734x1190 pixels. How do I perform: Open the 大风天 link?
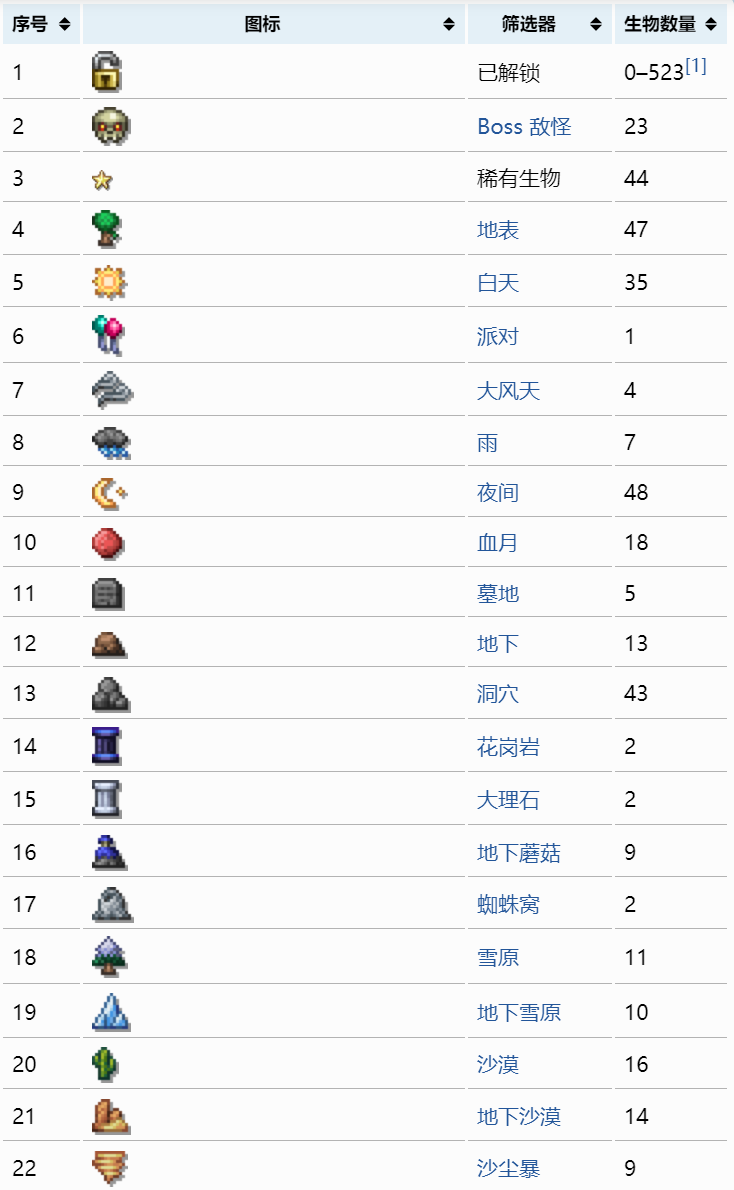click(508, 390)
